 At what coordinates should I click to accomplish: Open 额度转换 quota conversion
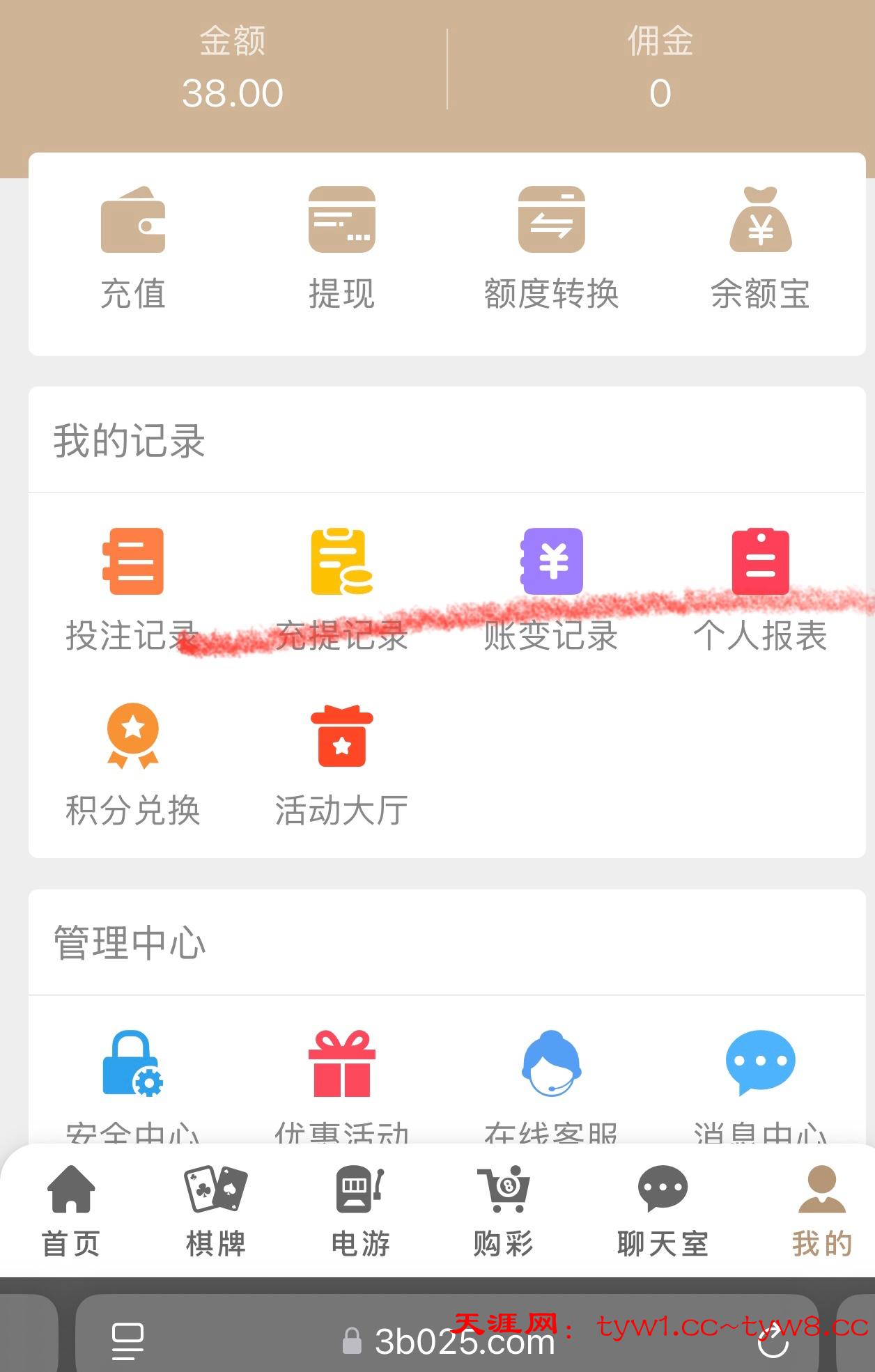pyautogui.click(x=551, y=248)
